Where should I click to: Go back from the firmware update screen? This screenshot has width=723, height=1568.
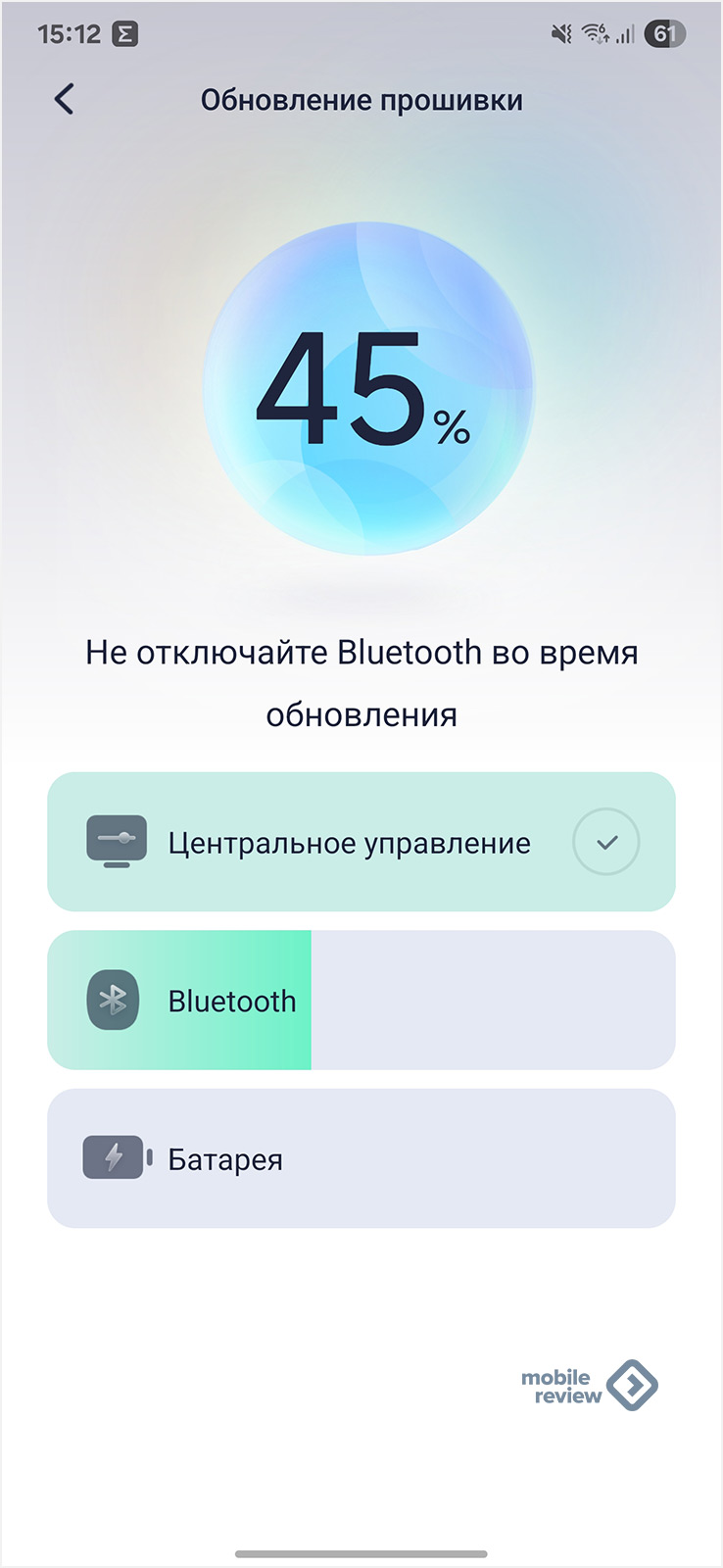pos(64,99)
